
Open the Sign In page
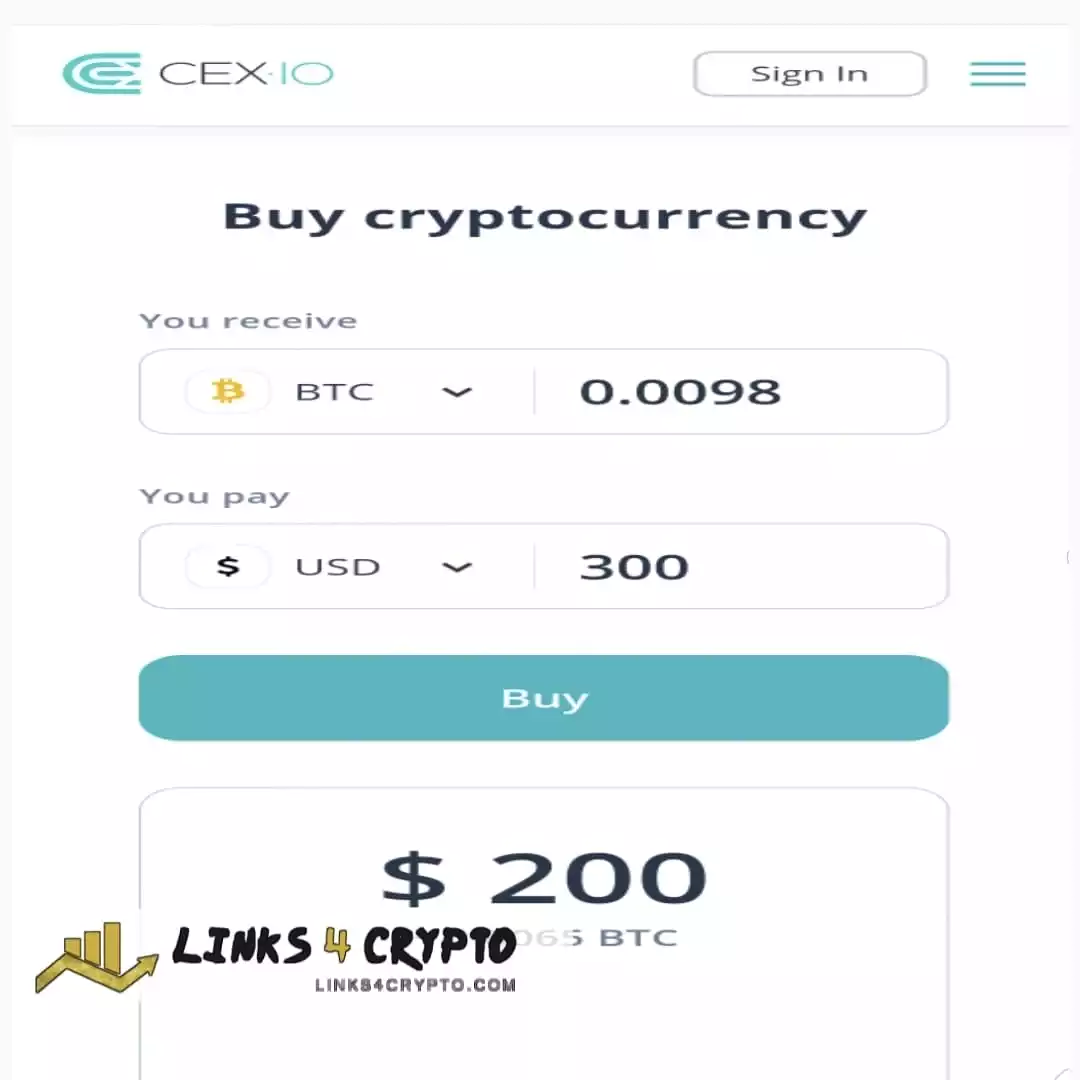click(x=809, y=74)
